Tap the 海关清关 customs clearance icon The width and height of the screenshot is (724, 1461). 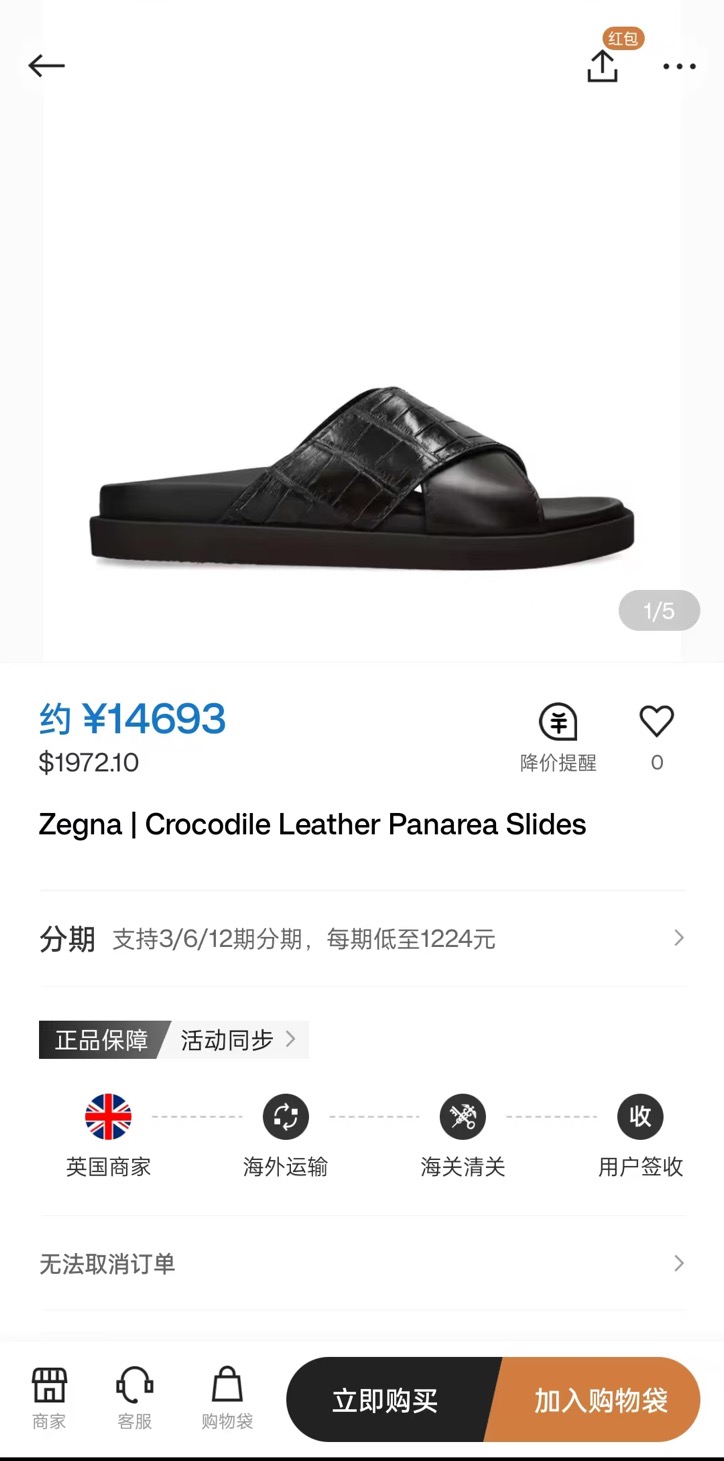[x=462, y=1116]
